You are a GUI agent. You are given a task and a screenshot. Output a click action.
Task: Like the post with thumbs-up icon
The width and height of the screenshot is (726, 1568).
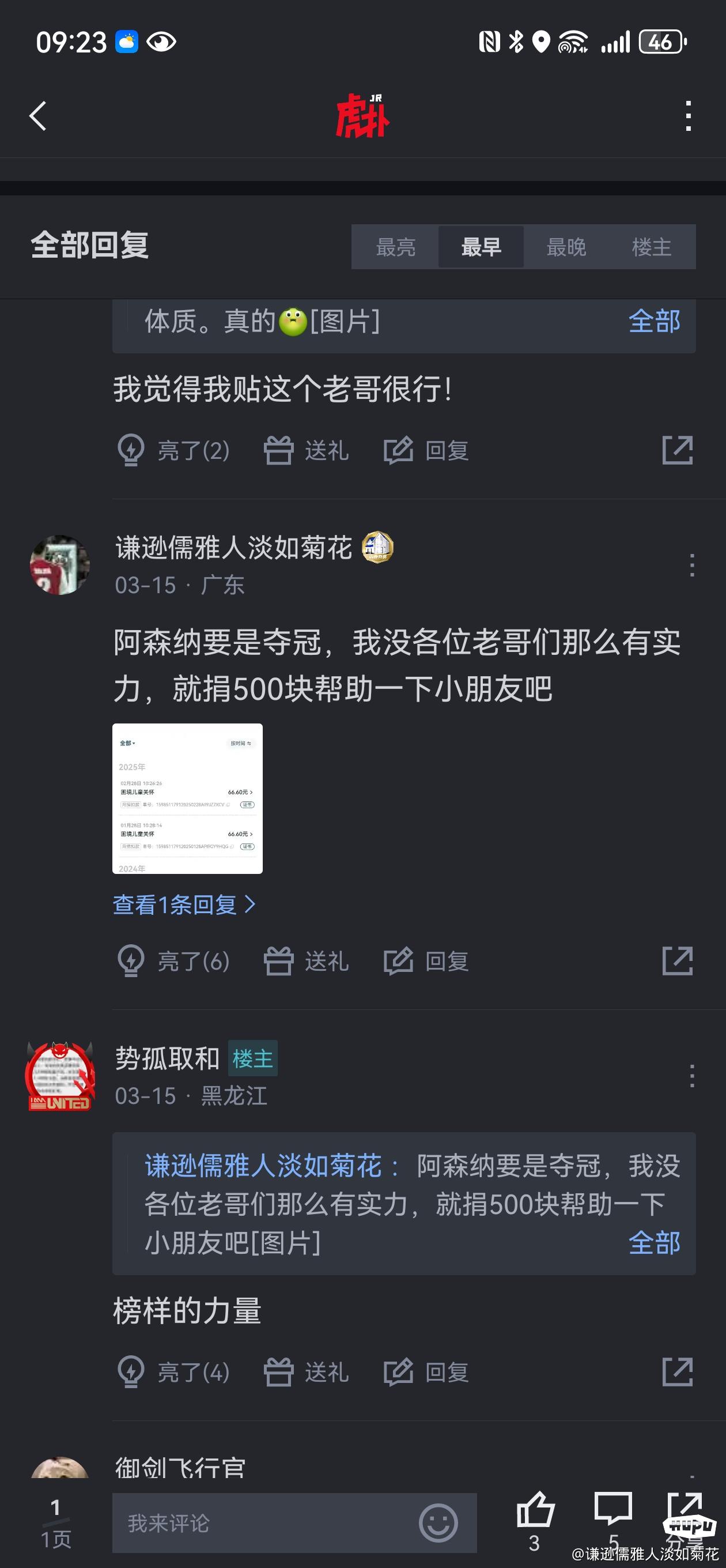pos(535,1511)
